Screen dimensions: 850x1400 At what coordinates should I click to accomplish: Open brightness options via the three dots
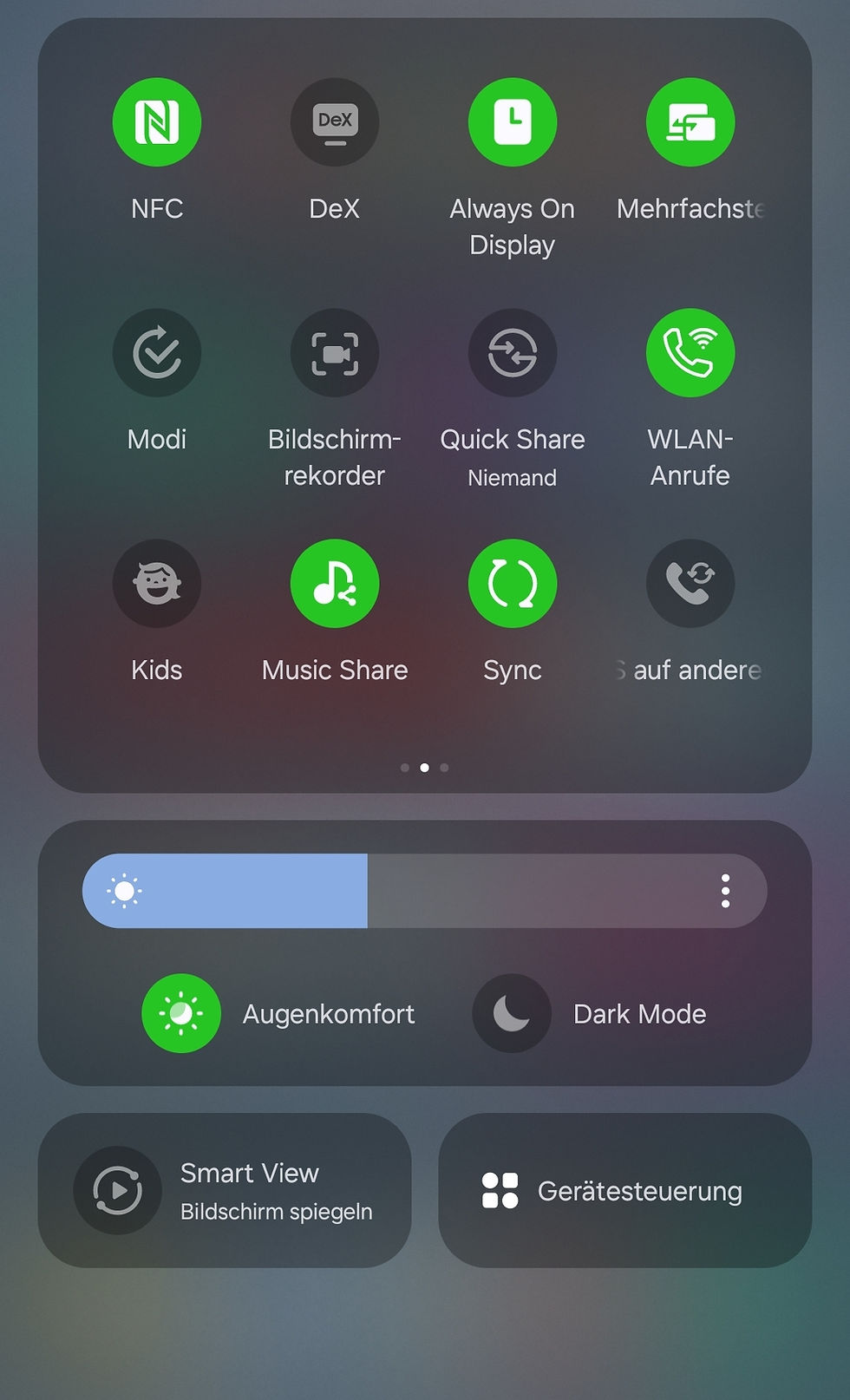point(725,891)
